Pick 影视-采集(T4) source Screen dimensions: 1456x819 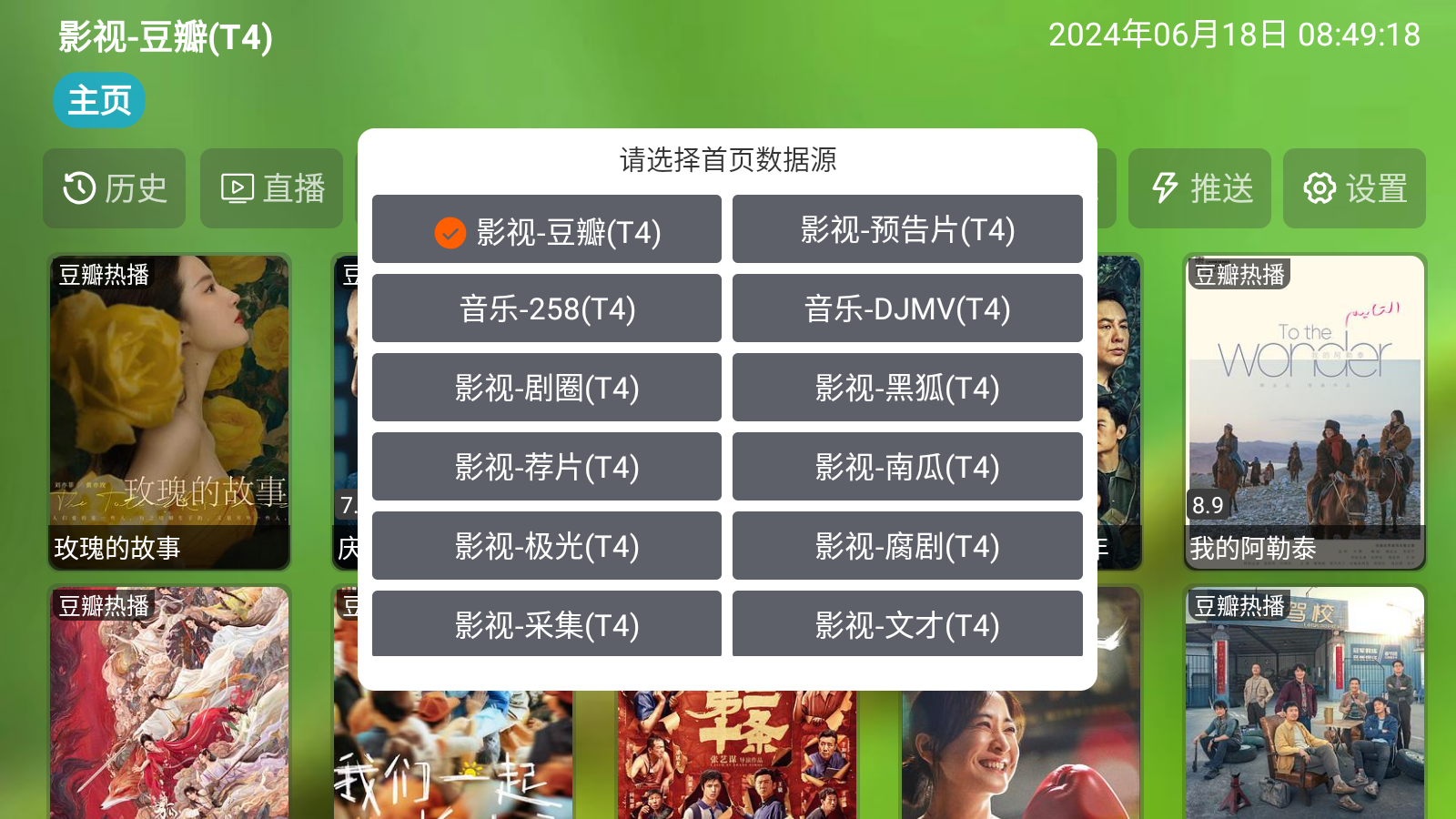546,625
